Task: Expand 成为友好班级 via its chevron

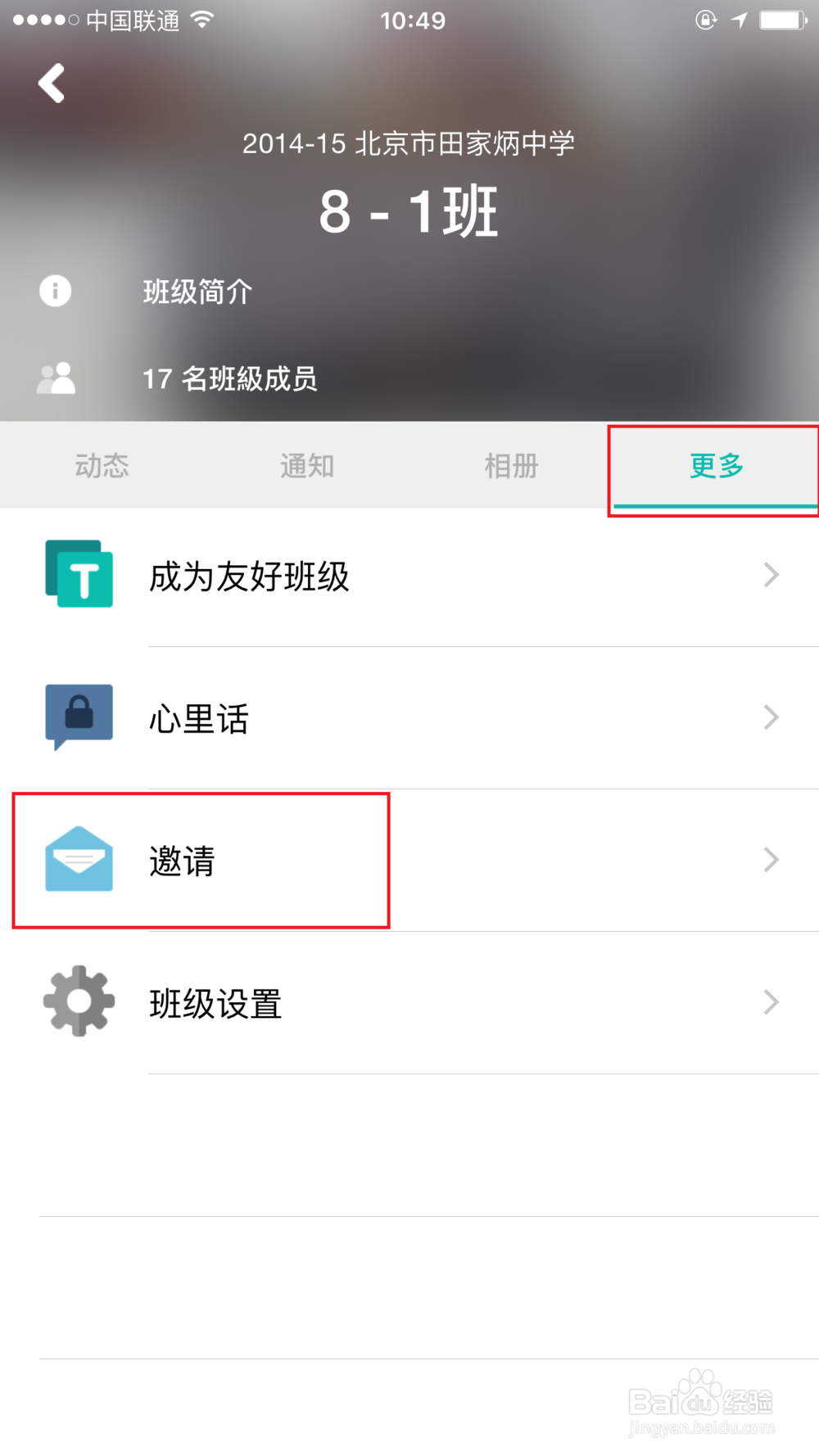Action: [x=770, y=576]
